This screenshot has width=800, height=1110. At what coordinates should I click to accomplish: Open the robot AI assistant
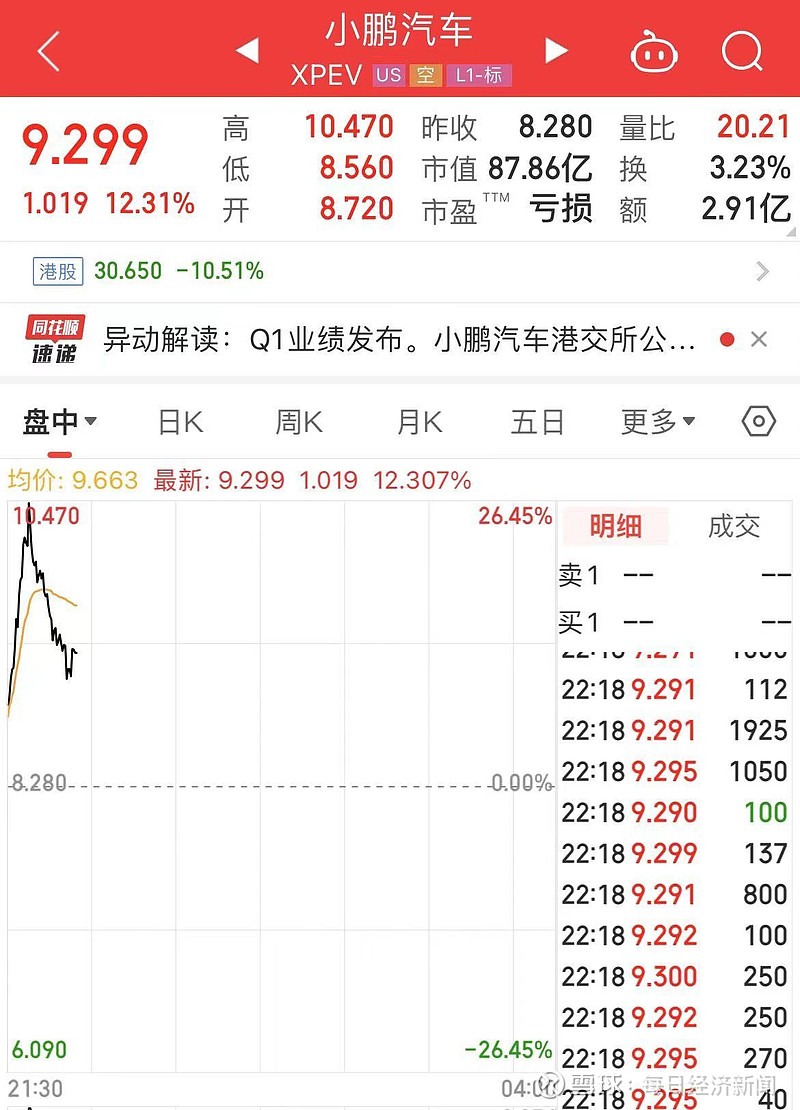pos(655,52)
